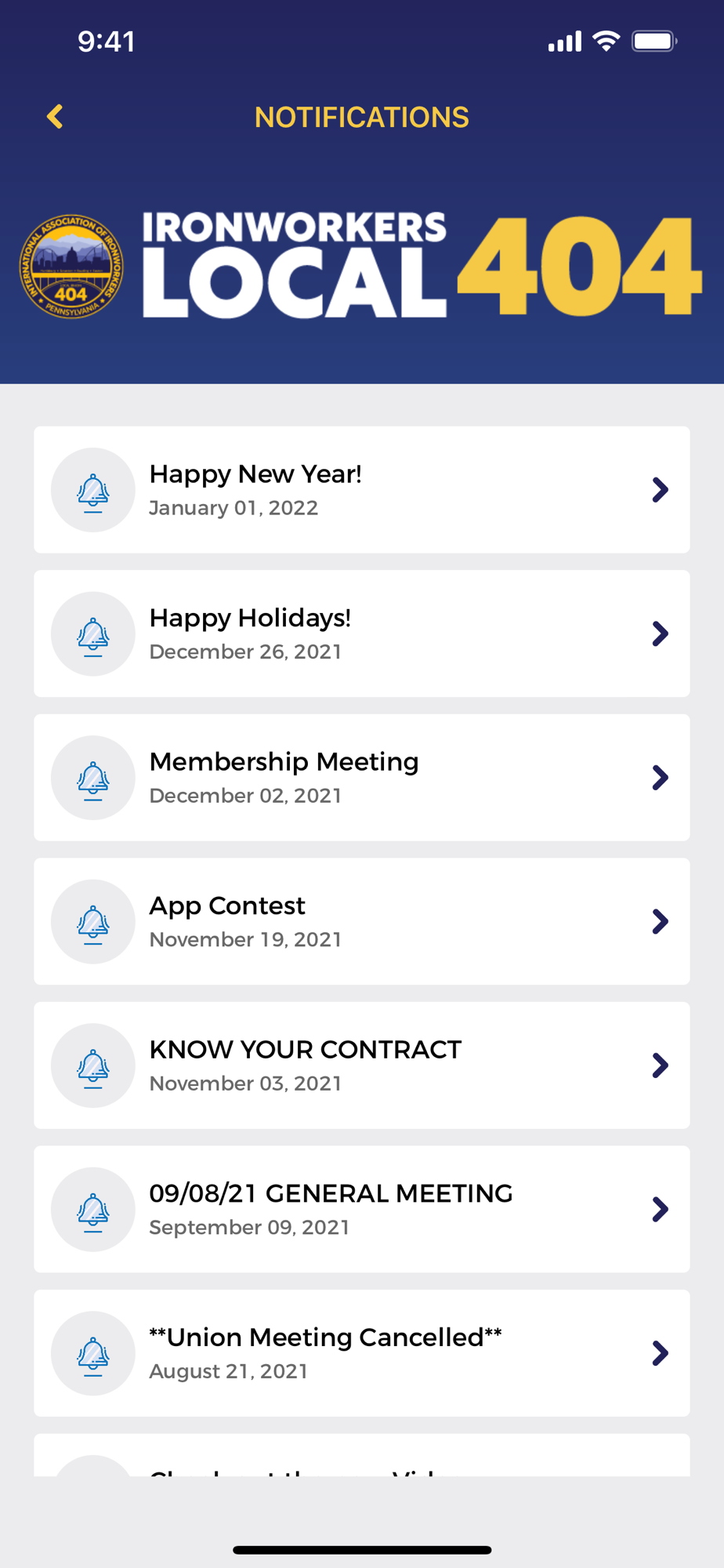The height and width of the screenshot is (1568, 724).
Task: Select the App Contest notification
Action: tap(361, 921)
